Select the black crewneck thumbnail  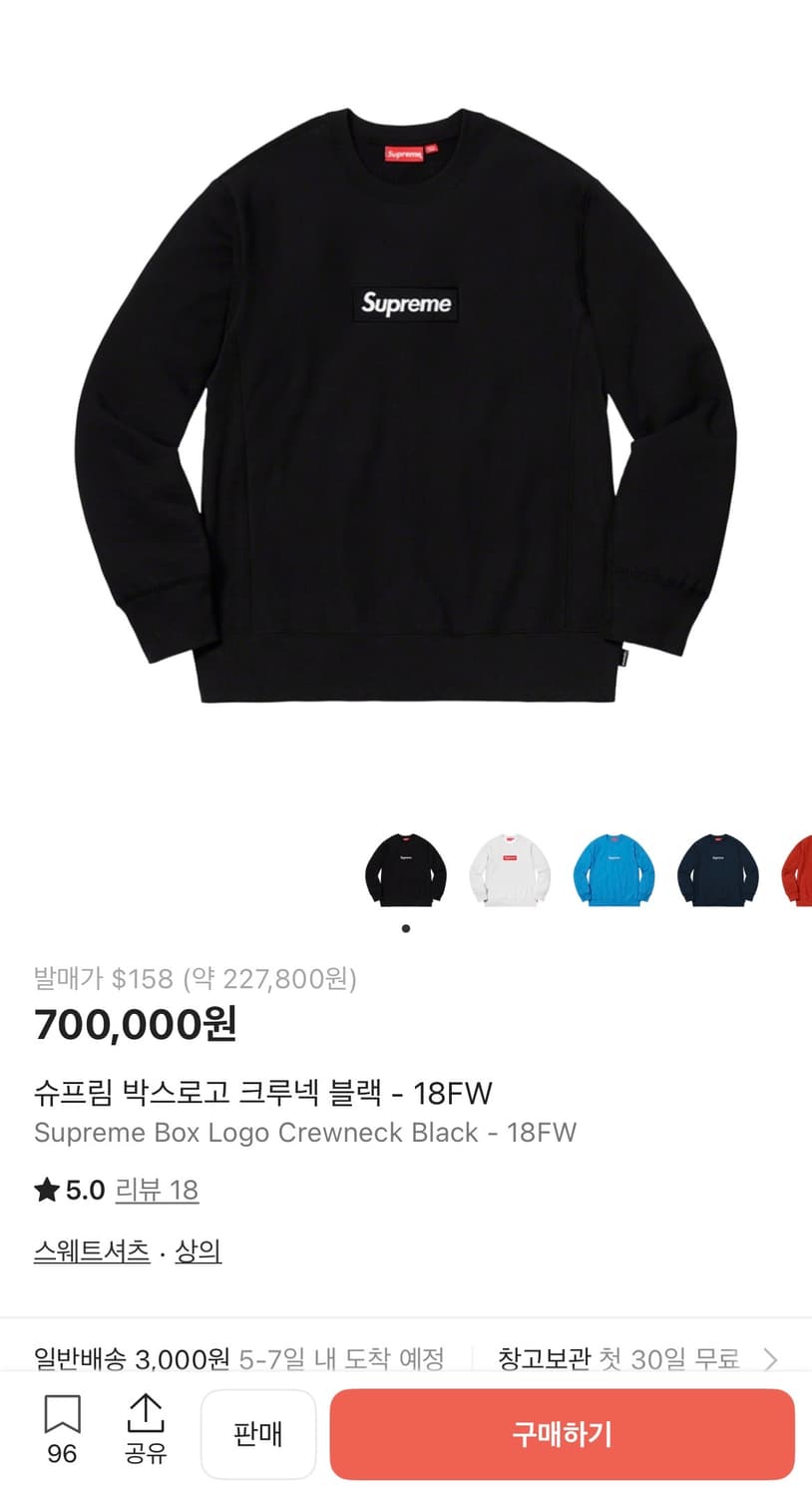pos(405,870)
